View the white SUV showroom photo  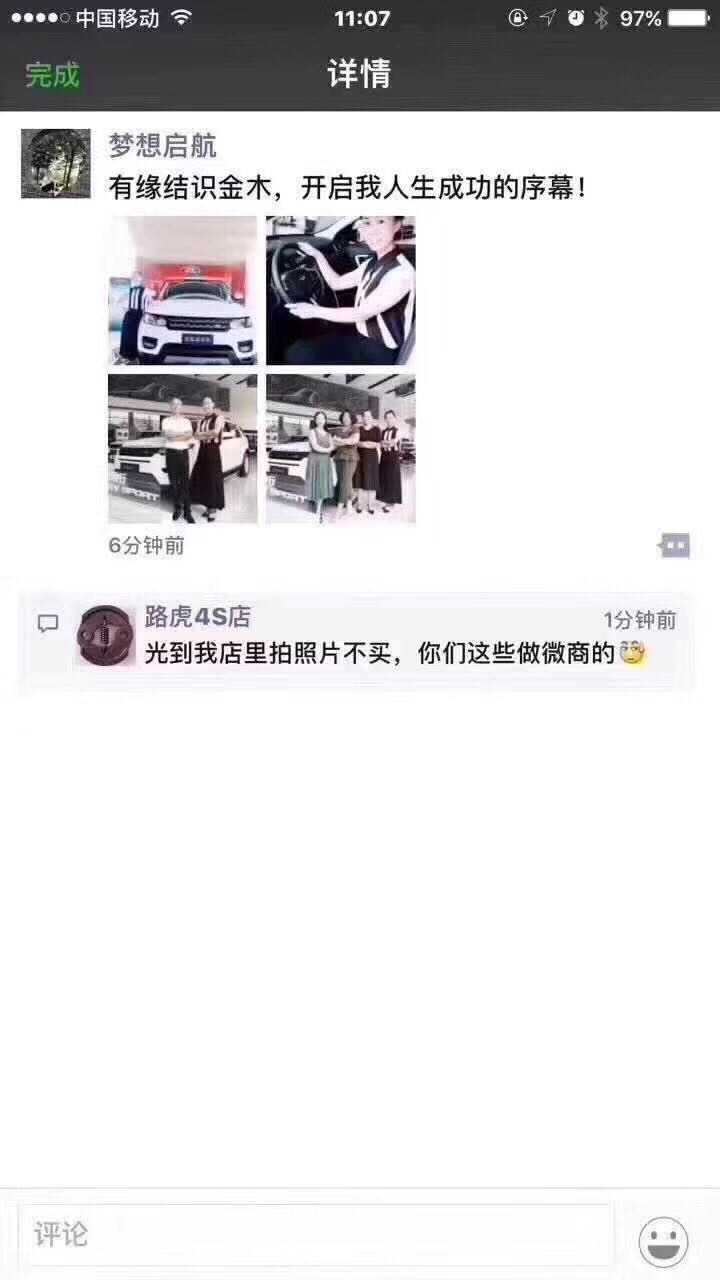(183, 290)
